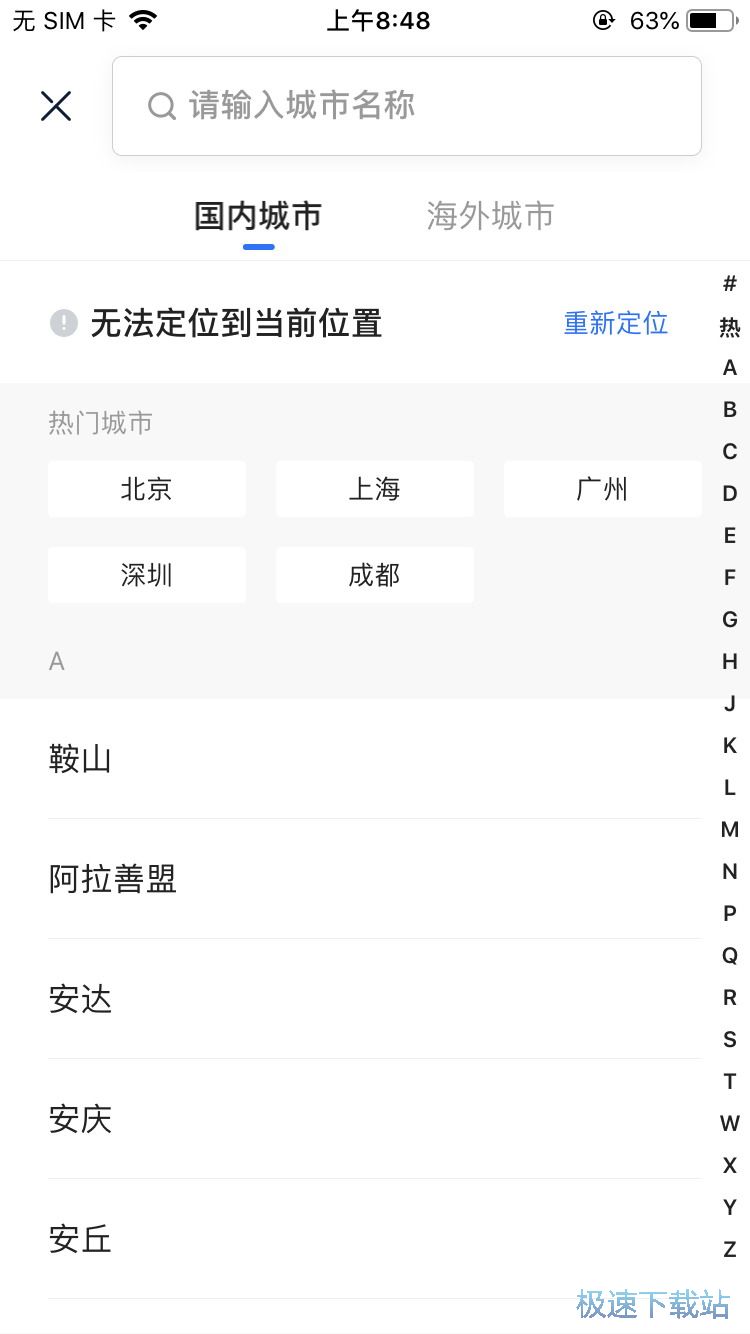Screen dimensions: 750x1334
Task: Choose hot city 深圳
Action: click(x=147, y=575)
